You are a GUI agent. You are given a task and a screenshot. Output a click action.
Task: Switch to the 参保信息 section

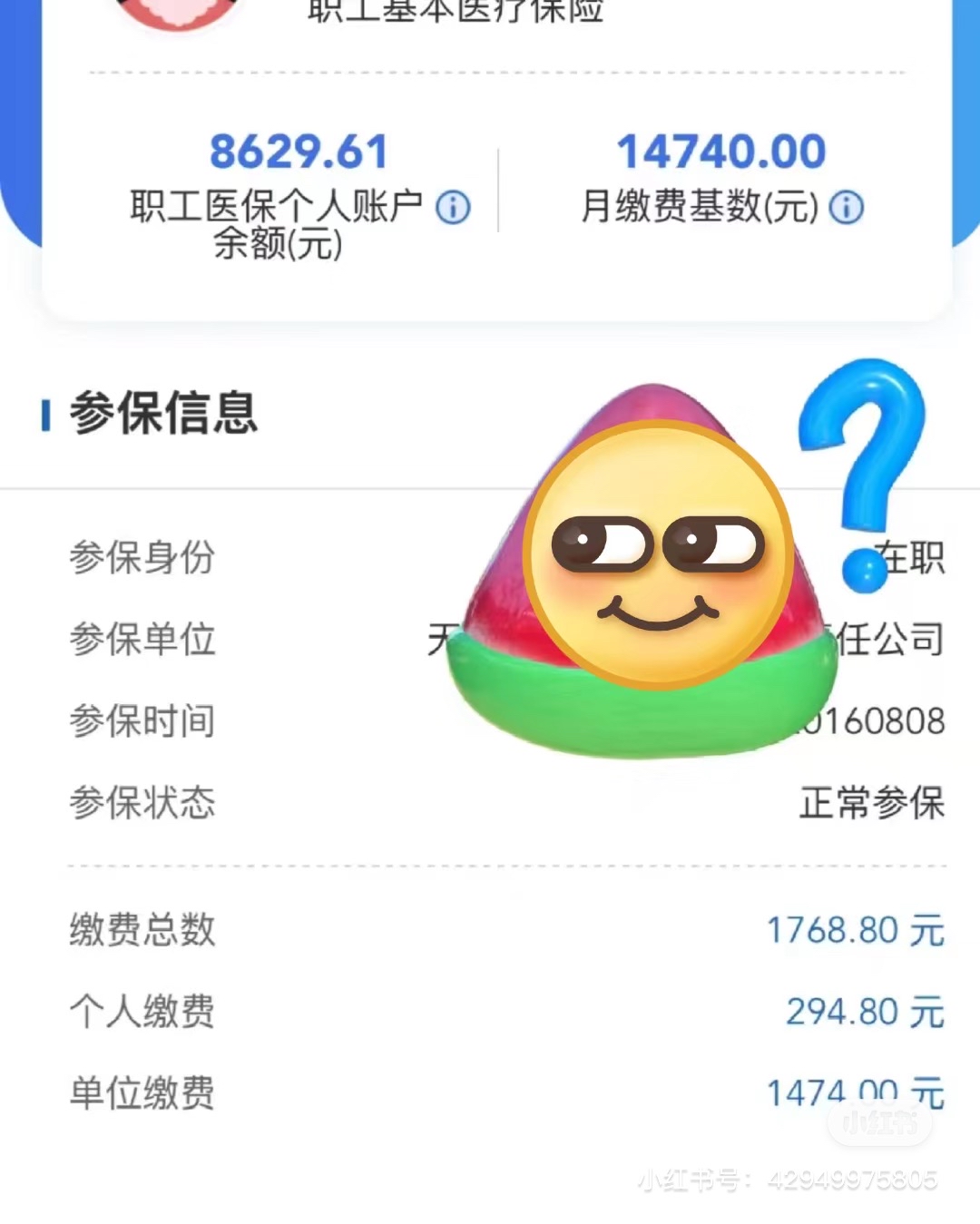click(165, 416)
